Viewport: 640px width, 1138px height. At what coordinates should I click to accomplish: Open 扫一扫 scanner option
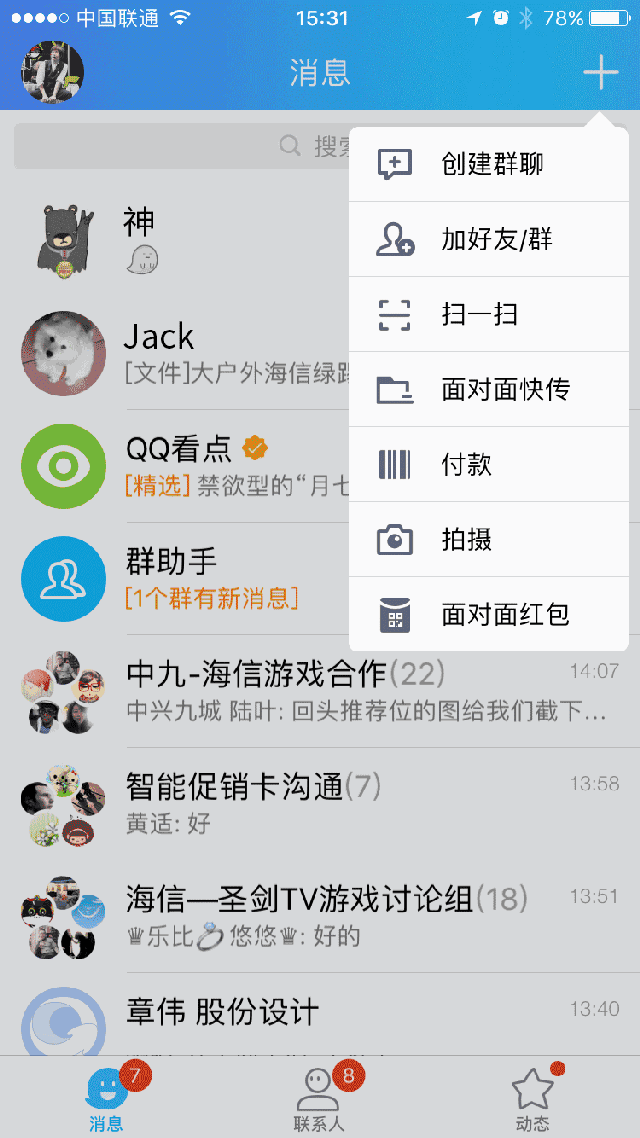click(490, 315)
